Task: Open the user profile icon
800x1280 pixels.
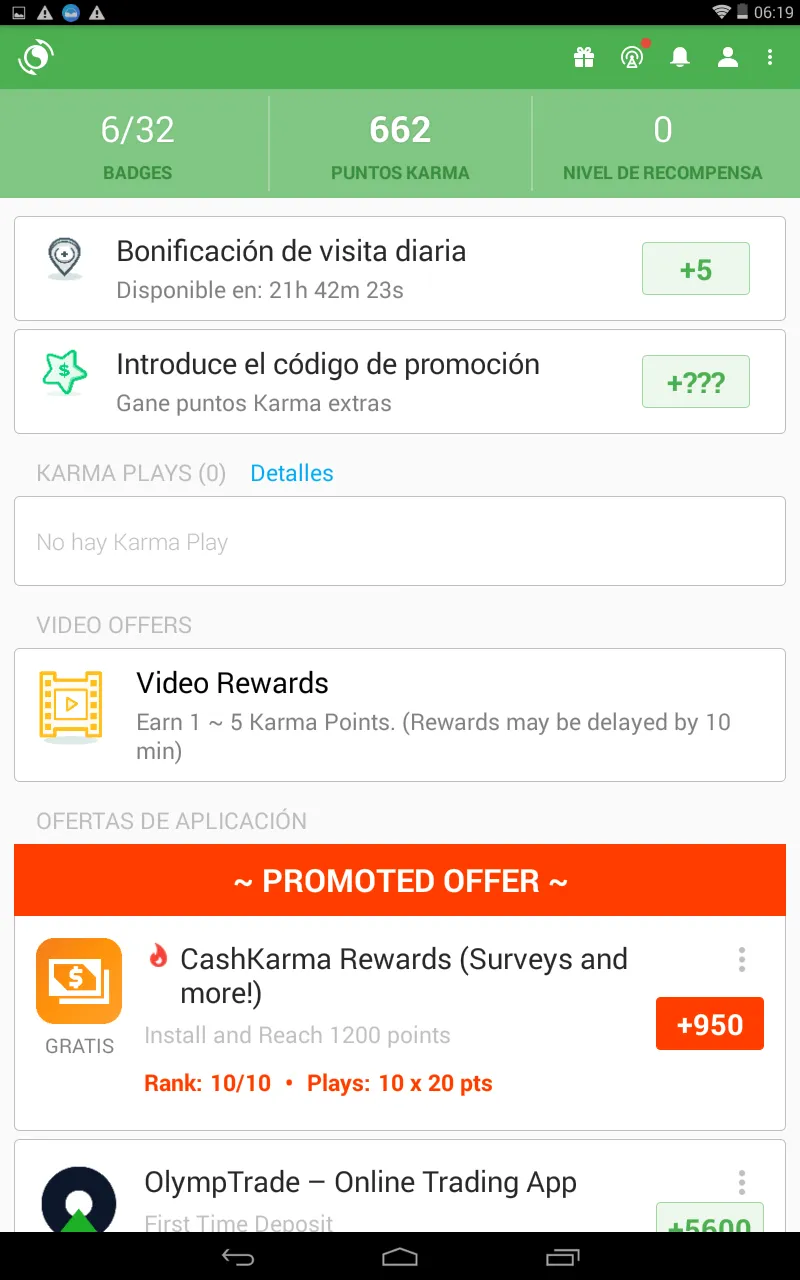Action: point(728,57)
